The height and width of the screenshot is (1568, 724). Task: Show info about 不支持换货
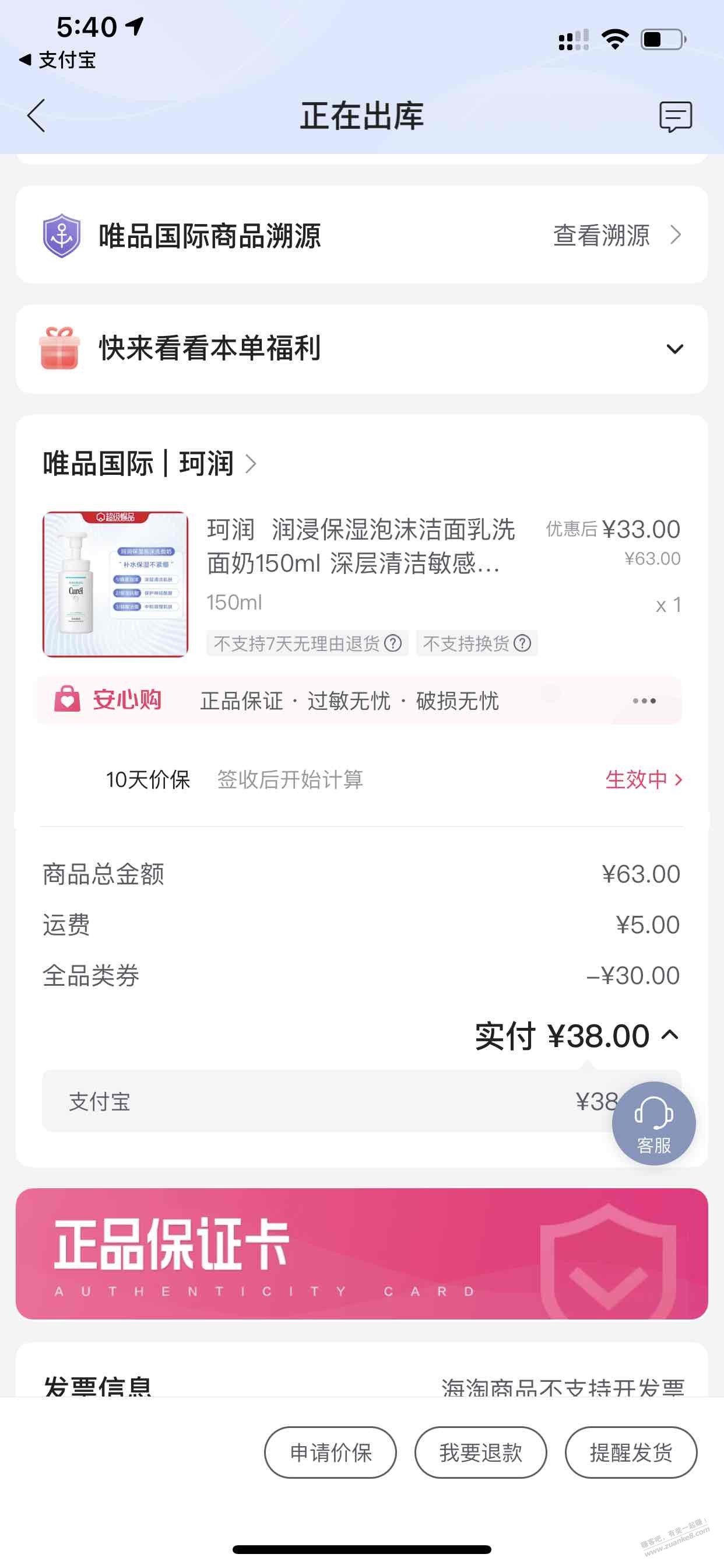(523, 643)
